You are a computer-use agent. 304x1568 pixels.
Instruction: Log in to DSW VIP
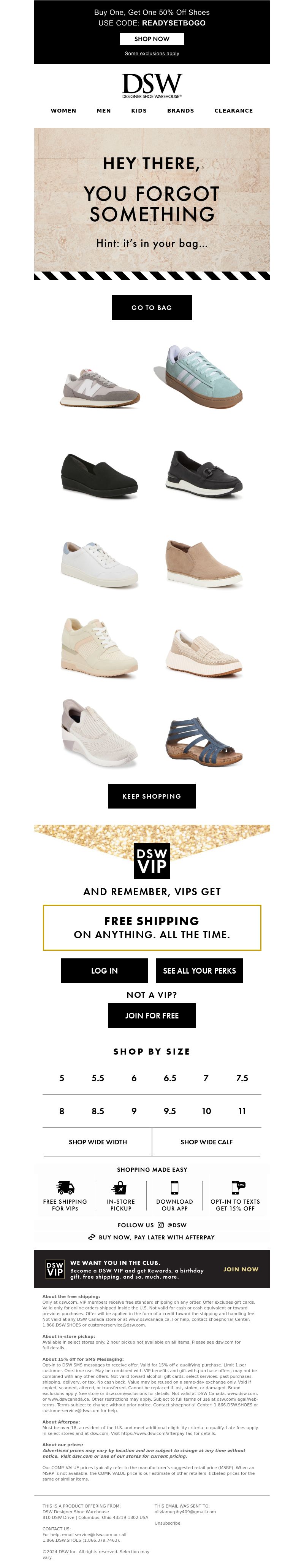pyautogui.click(x=104, y=971)
